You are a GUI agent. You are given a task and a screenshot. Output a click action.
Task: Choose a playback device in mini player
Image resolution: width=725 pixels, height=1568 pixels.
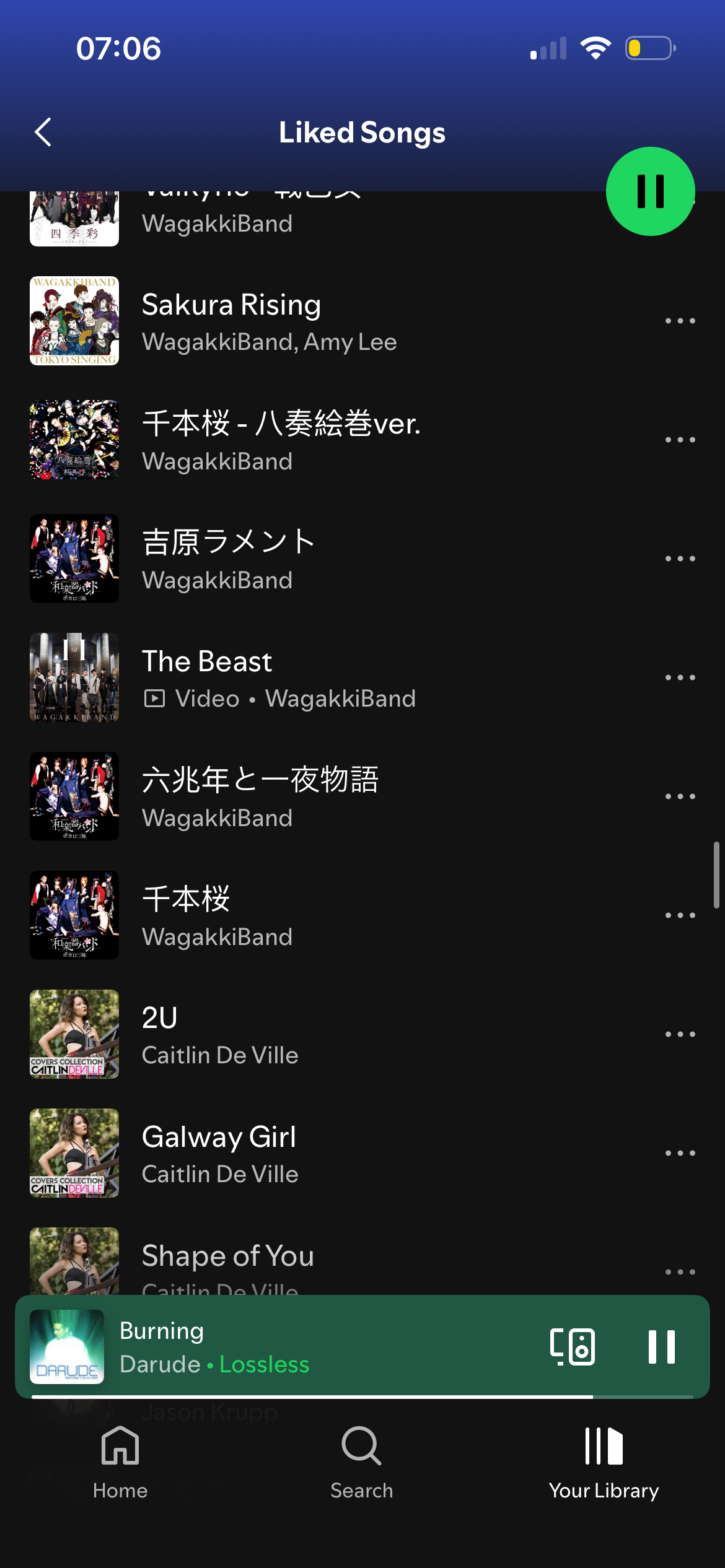[x=573, y=1347]
